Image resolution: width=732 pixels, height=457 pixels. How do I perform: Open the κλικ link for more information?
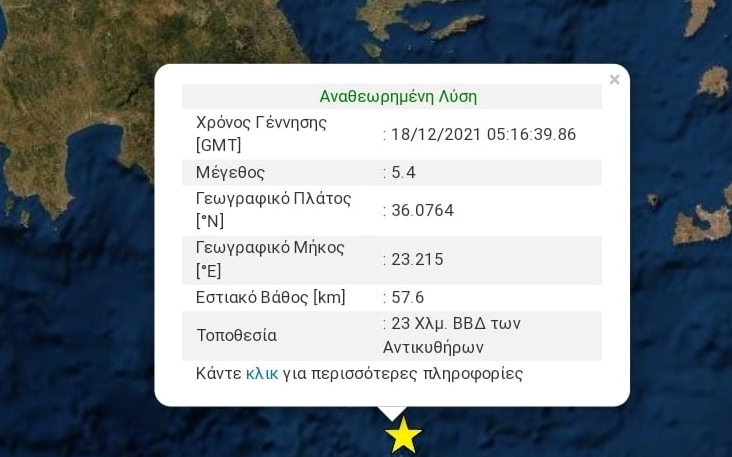(x=262, y=373)
